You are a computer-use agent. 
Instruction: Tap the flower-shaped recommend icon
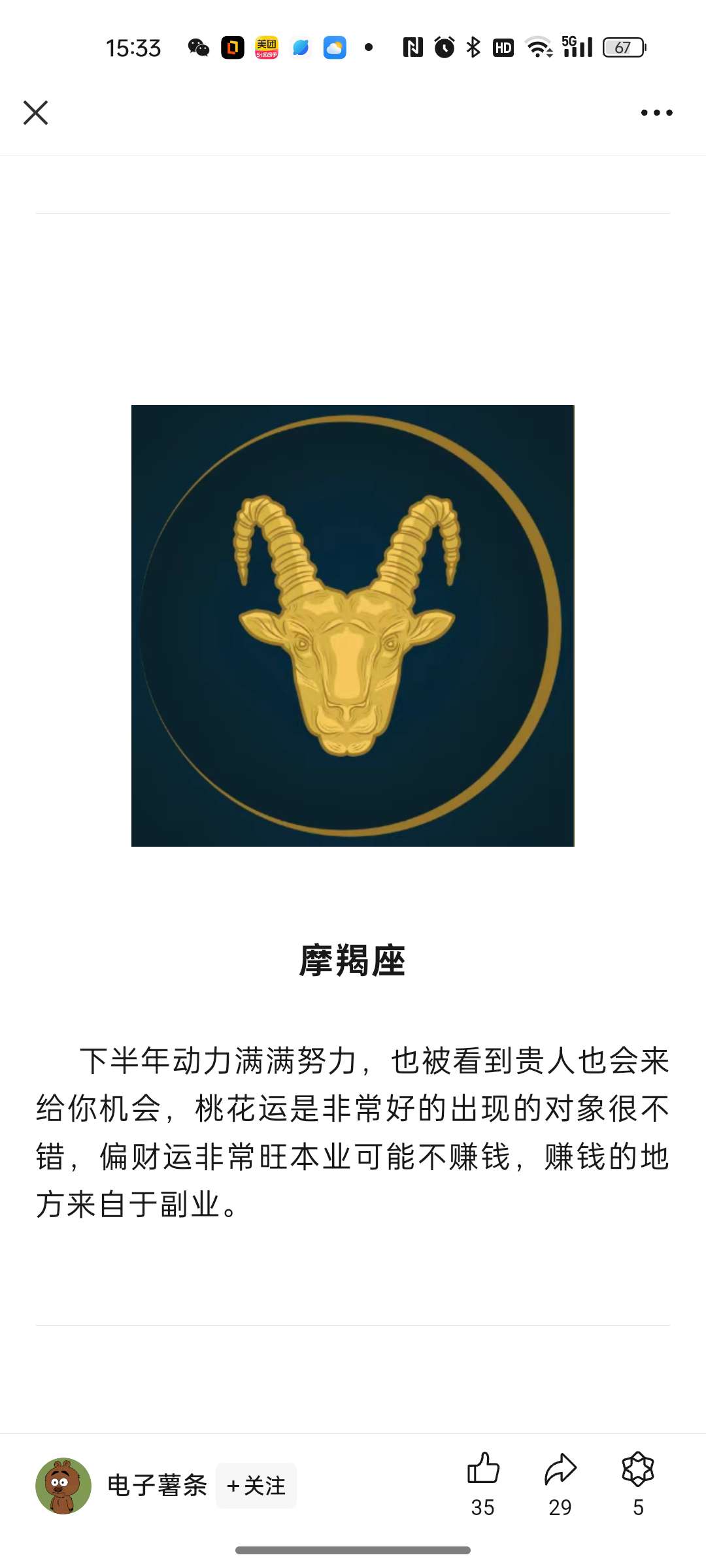pos(638,1470)
